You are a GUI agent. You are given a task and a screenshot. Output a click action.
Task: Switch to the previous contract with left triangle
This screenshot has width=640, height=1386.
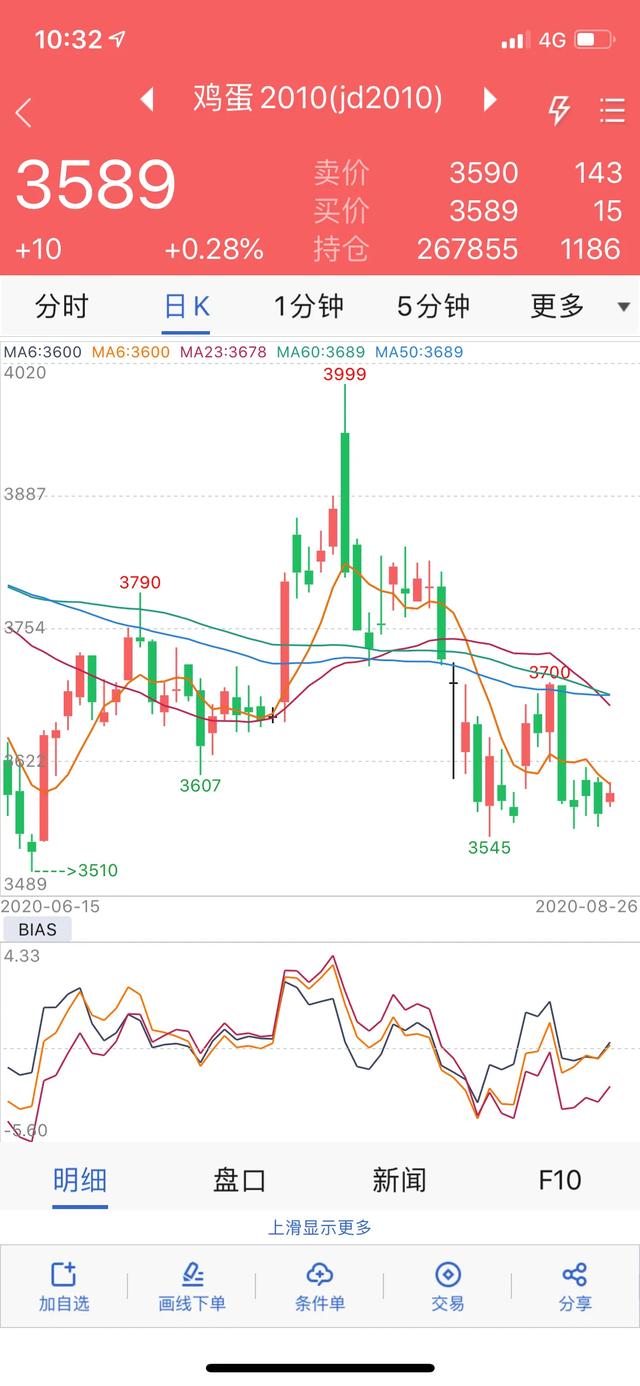coord(147,99)
